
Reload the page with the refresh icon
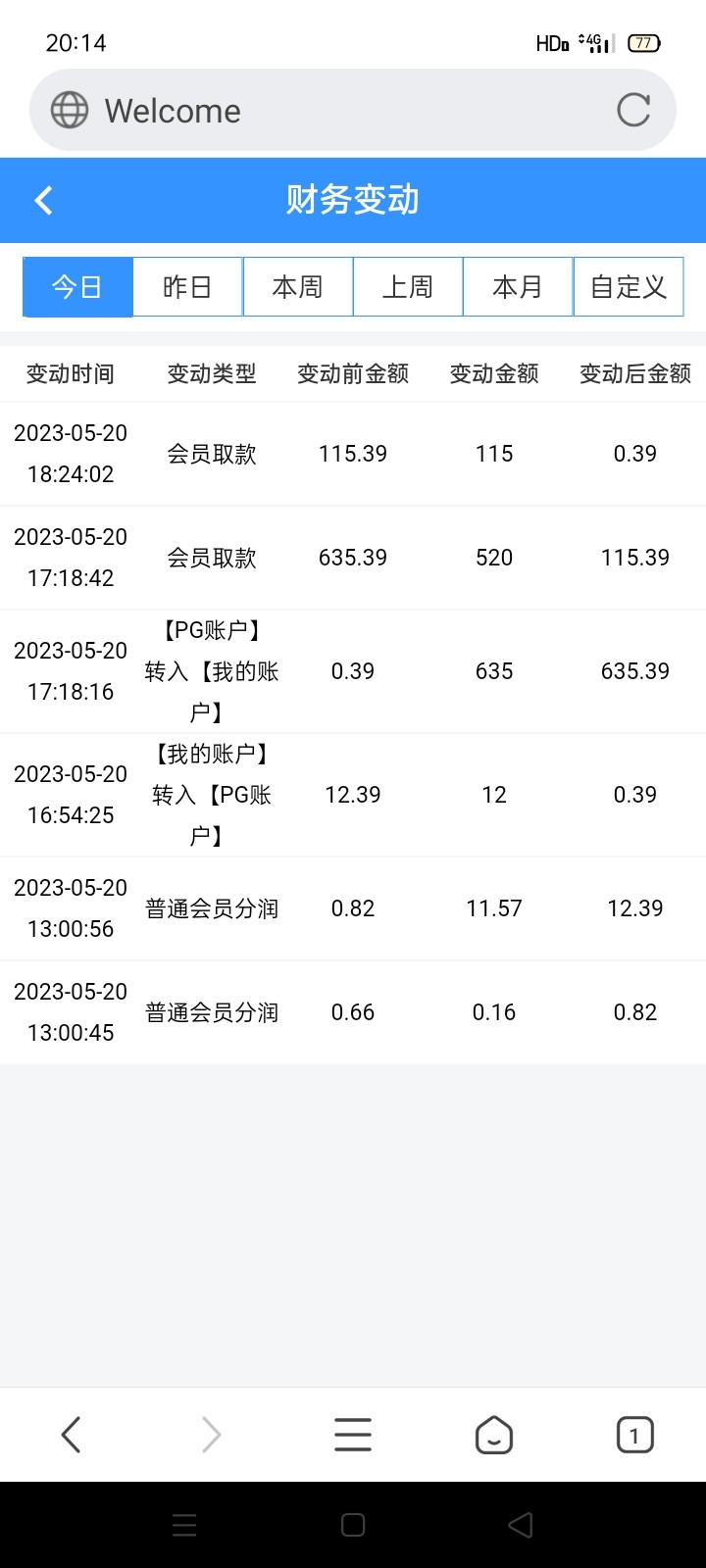coord(633,110)
